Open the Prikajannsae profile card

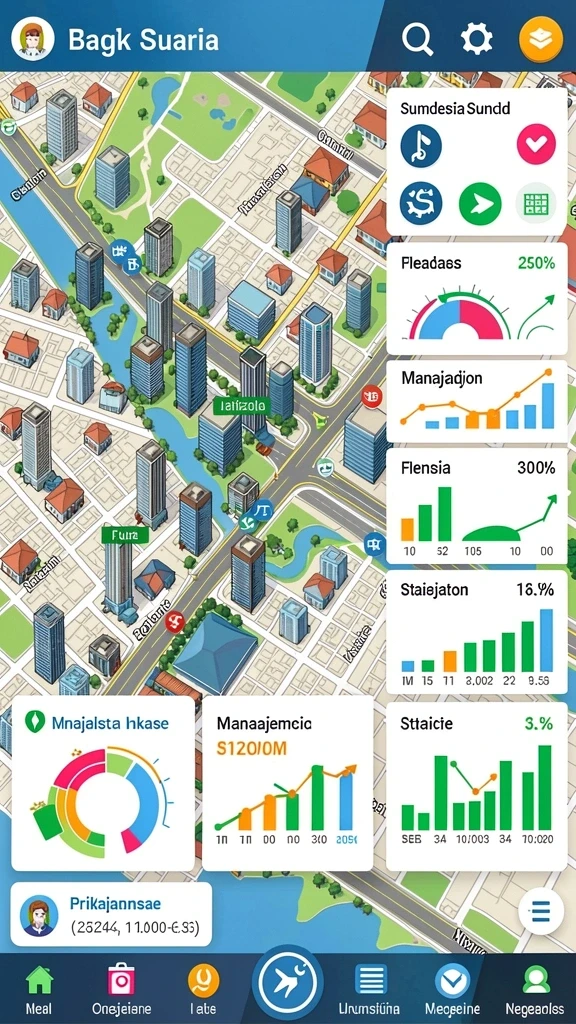click(112, 914)
